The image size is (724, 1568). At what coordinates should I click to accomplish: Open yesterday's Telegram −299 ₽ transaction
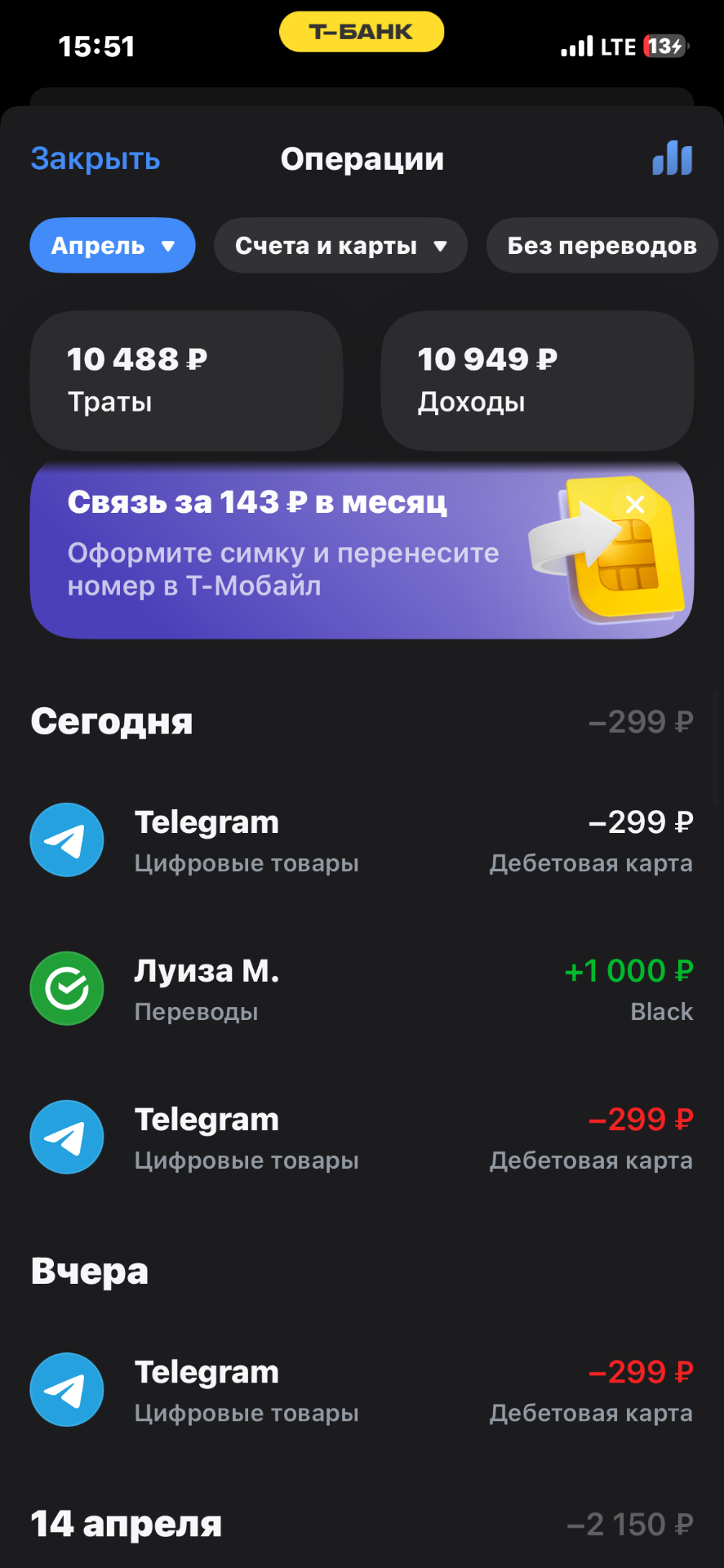click(362, 1390)
